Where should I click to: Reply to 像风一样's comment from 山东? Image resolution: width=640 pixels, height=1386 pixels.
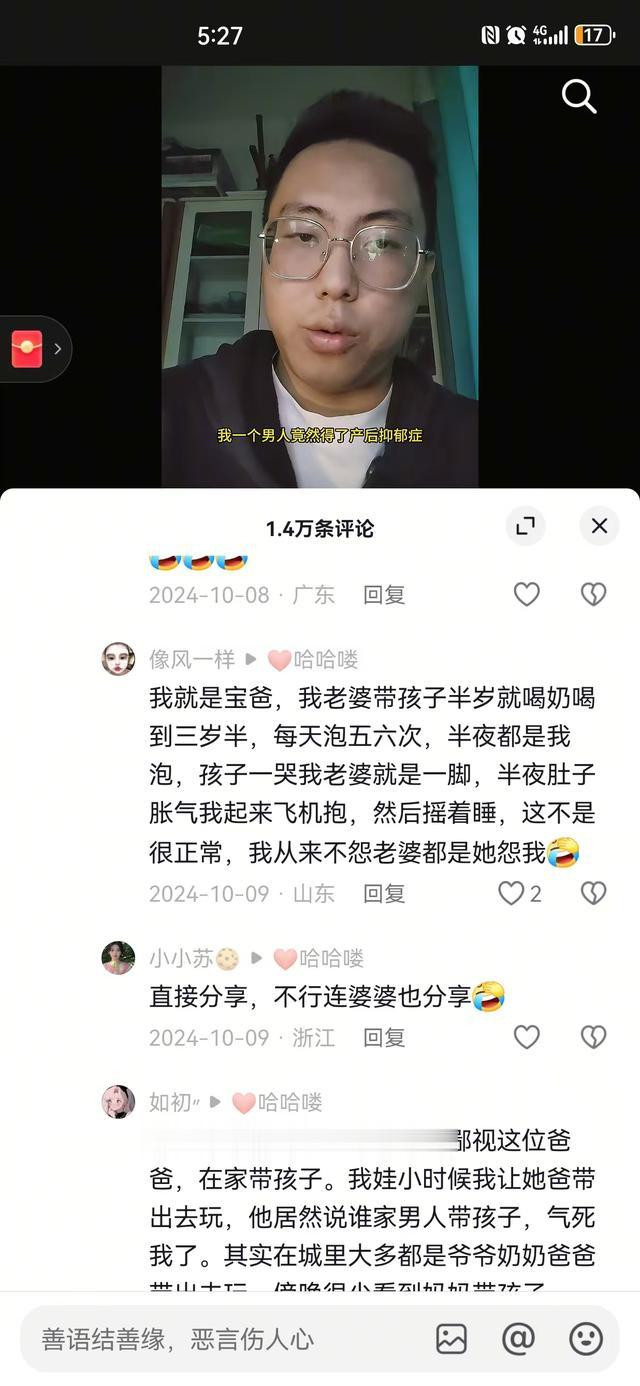[x=384, y=894]
